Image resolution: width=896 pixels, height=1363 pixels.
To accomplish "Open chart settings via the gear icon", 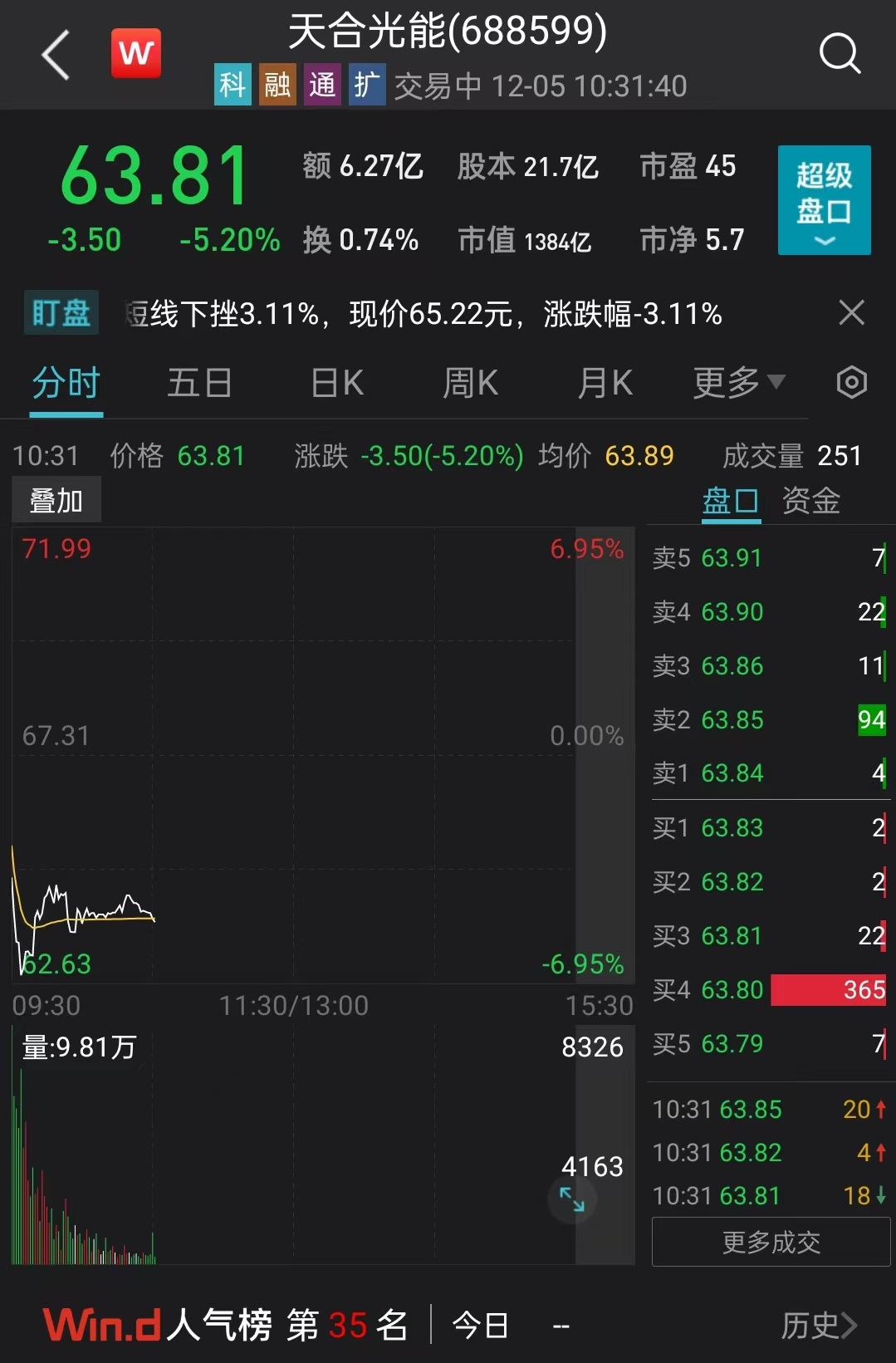I will pos(852,383).
